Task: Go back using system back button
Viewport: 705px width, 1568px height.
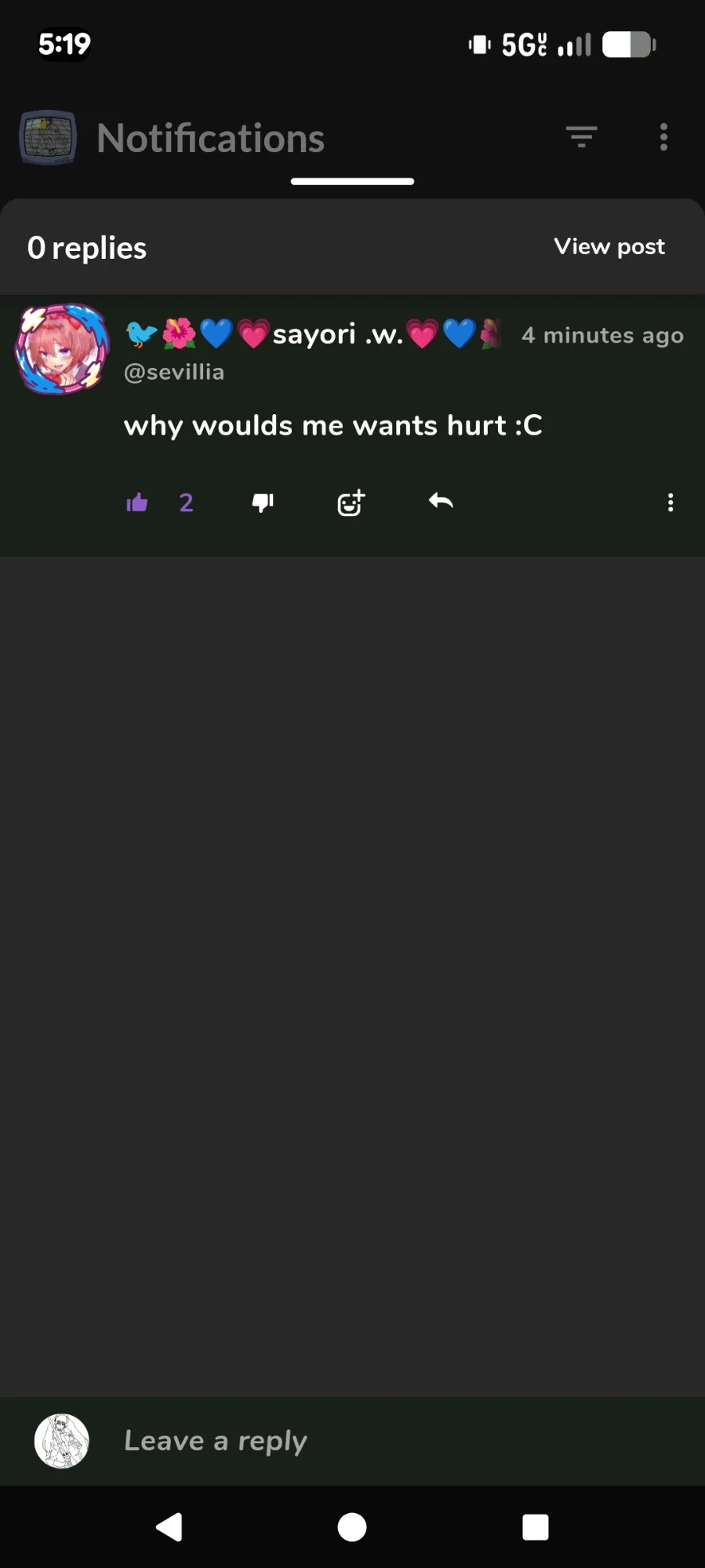Action: pos(169,1527)
